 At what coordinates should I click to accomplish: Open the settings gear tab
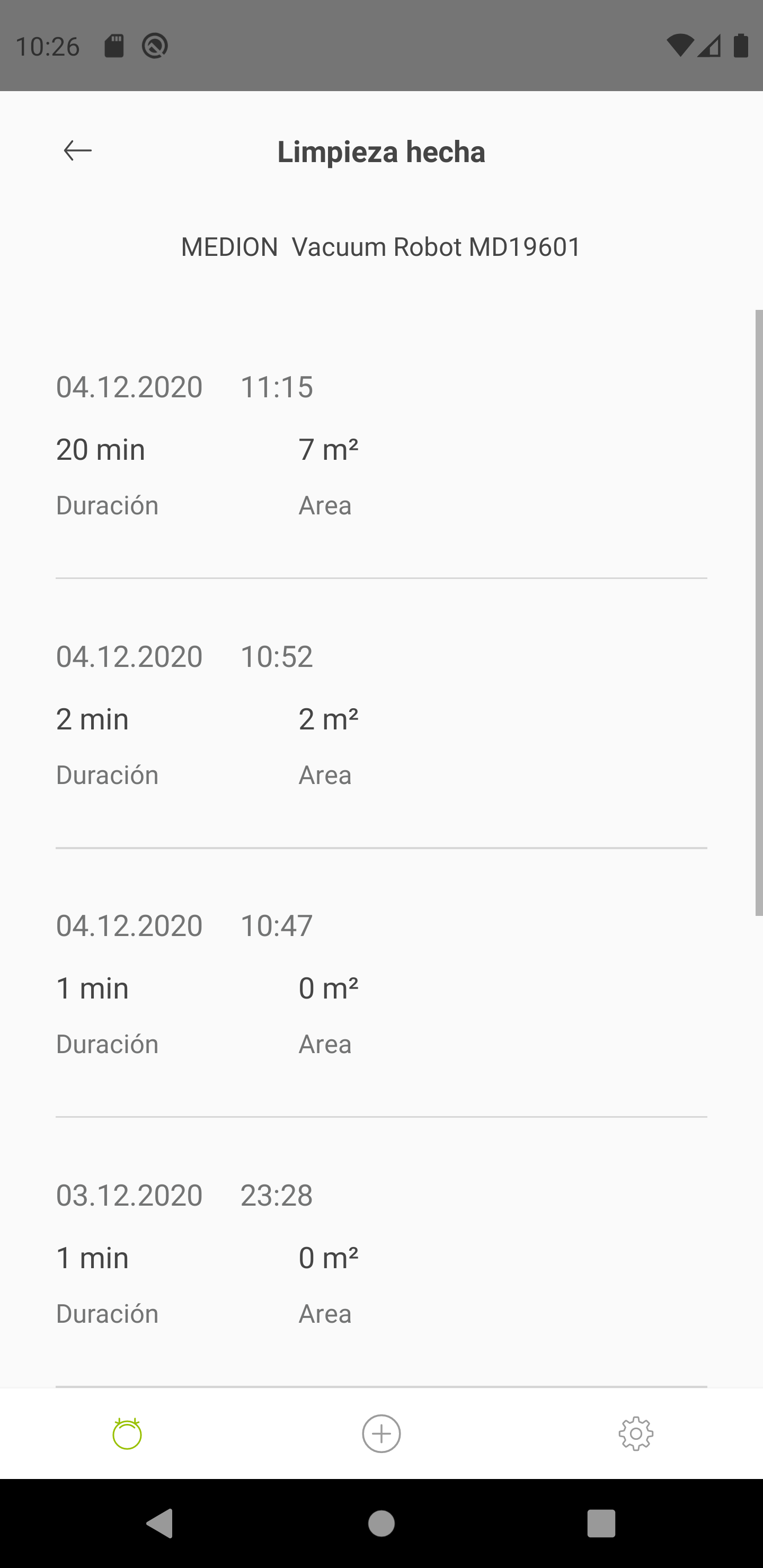pos(636,1433)
